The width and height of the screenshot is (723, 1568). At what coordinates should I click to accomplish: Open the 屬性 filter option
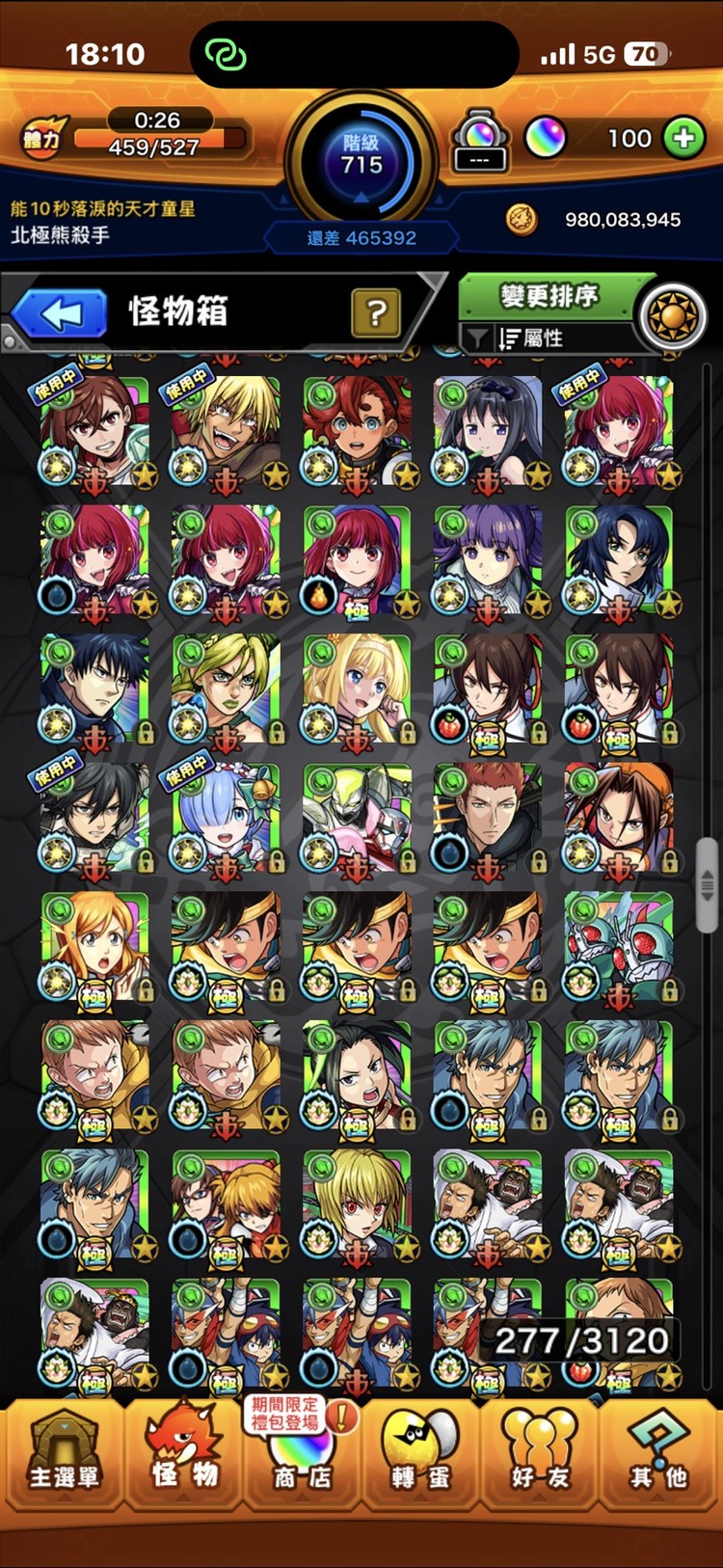pos(530,338)
